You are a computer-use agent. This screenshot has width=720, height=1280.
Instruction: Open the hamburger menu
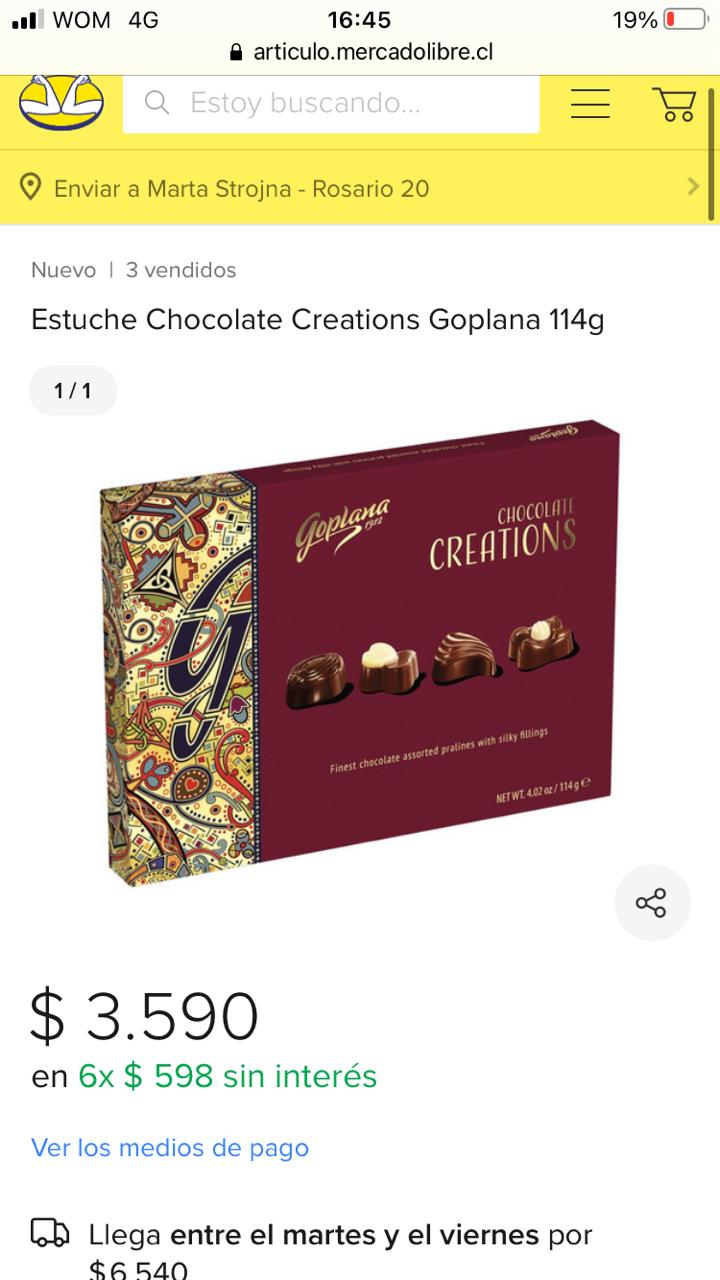590,103
